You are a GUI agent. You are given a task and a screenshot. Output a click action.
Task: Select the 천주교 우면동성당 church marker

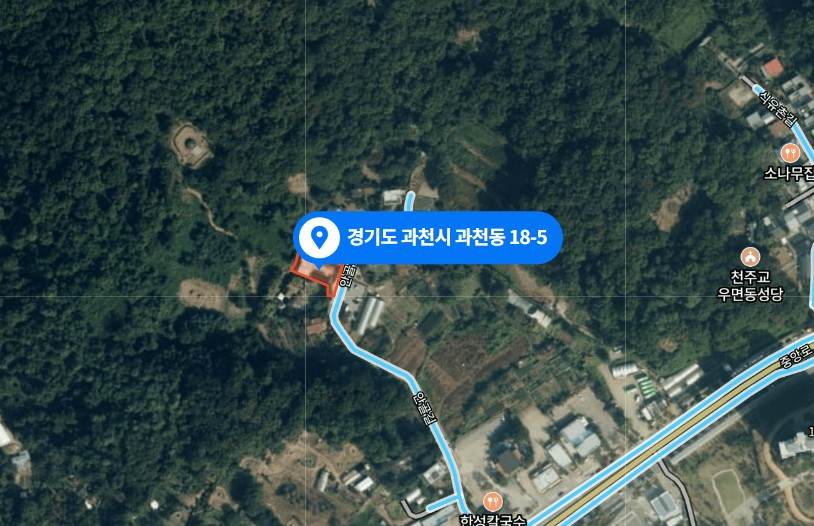pyautogui.click(x=750, y=257)
